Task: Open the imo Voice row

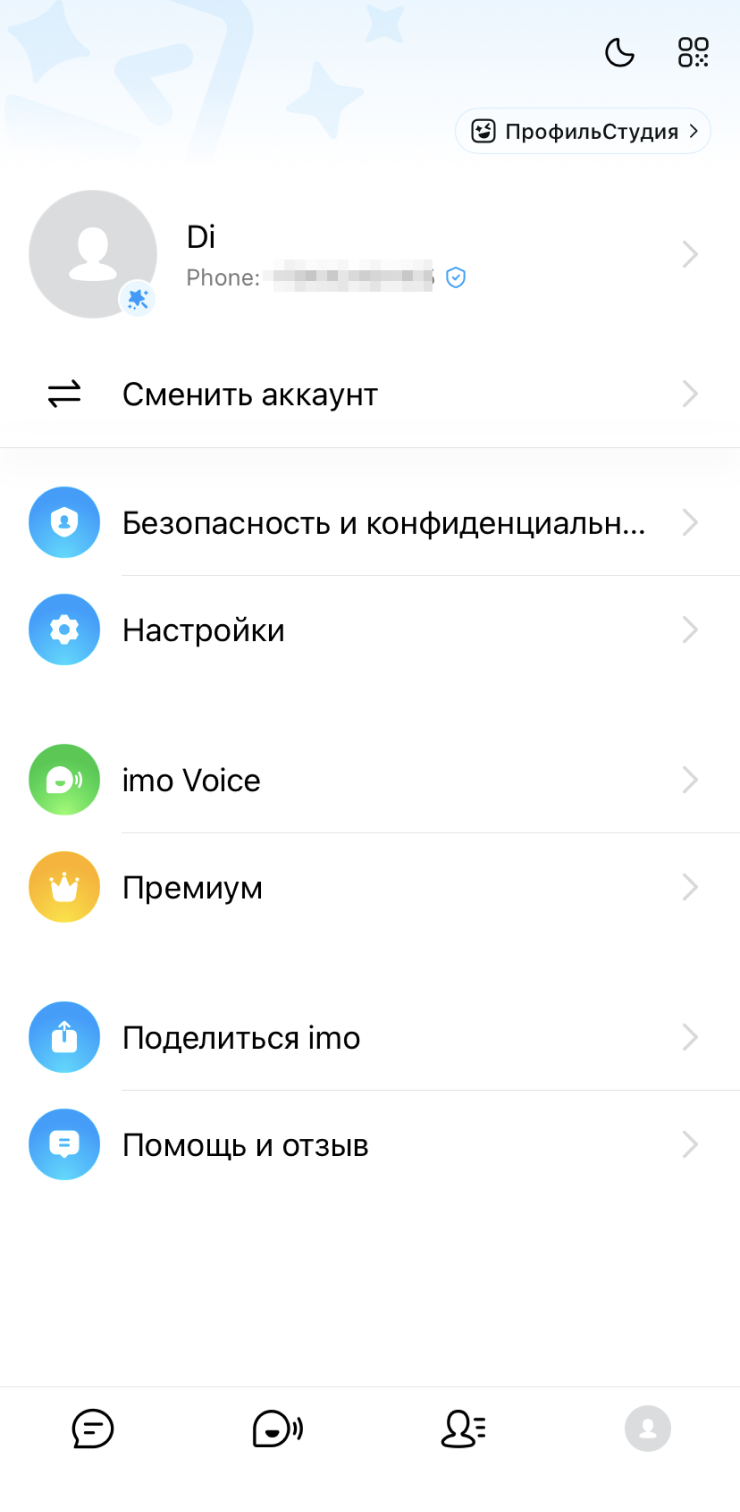Action: 370,780
